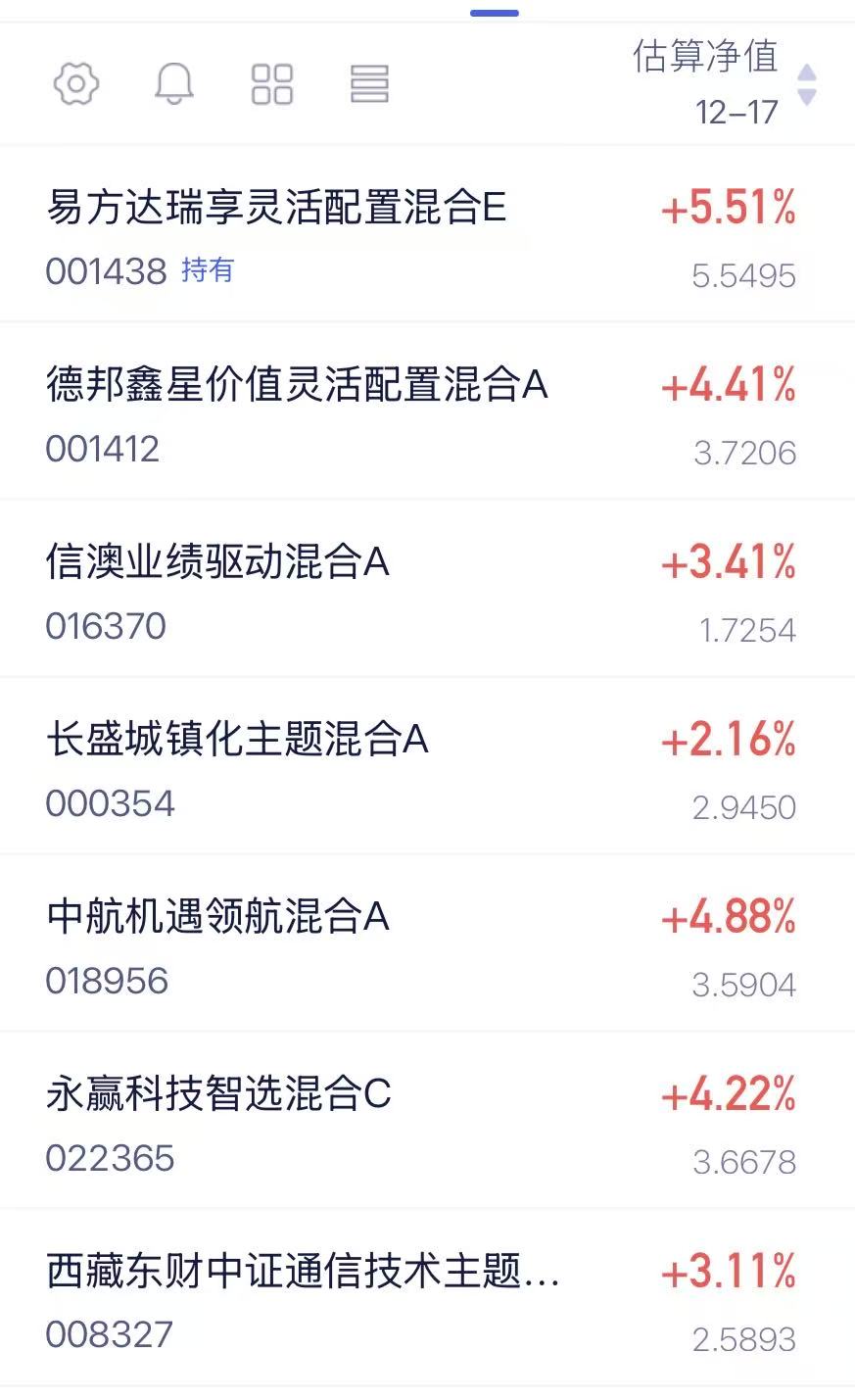Open fund 信澳业绩驱动混合A
The width and height of the screenshot is (855, 1400).
coord(217,562)
